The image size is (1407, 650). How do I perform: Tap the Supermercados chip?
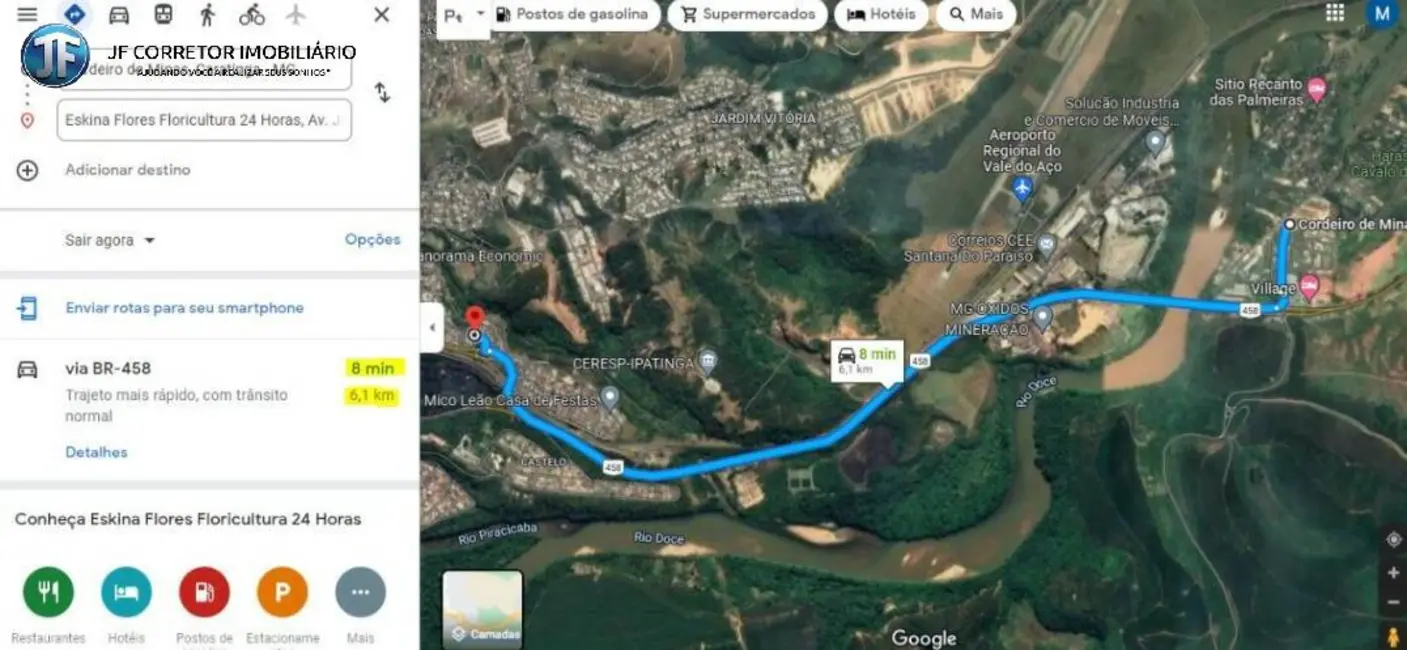pos(747,14)
